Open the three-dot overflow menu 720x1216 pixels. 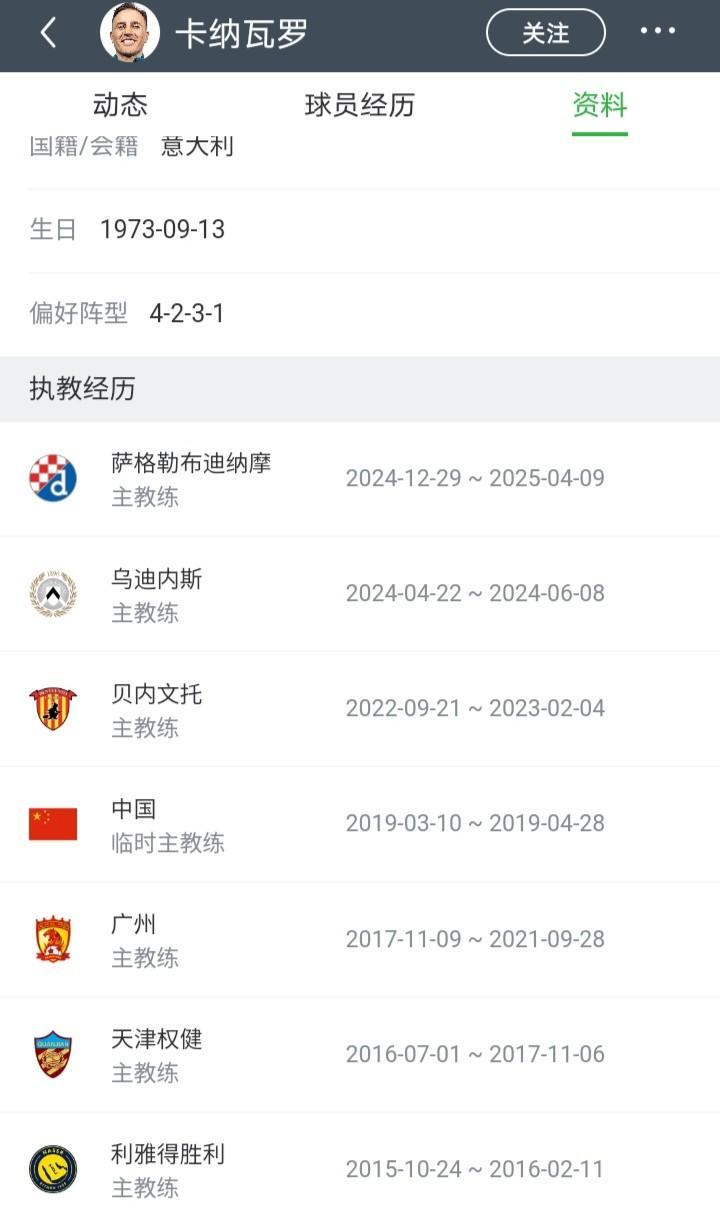pos(657,32)
